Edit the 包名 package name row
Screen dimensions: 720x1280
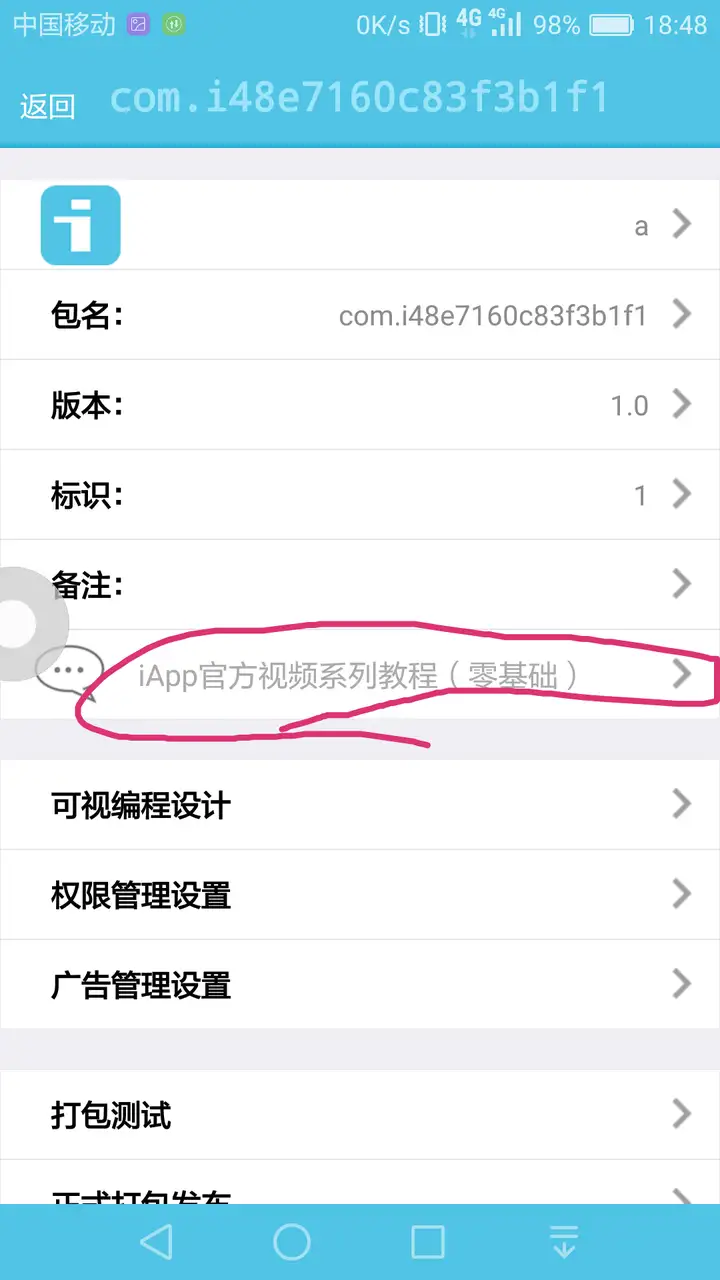(360, 315)
